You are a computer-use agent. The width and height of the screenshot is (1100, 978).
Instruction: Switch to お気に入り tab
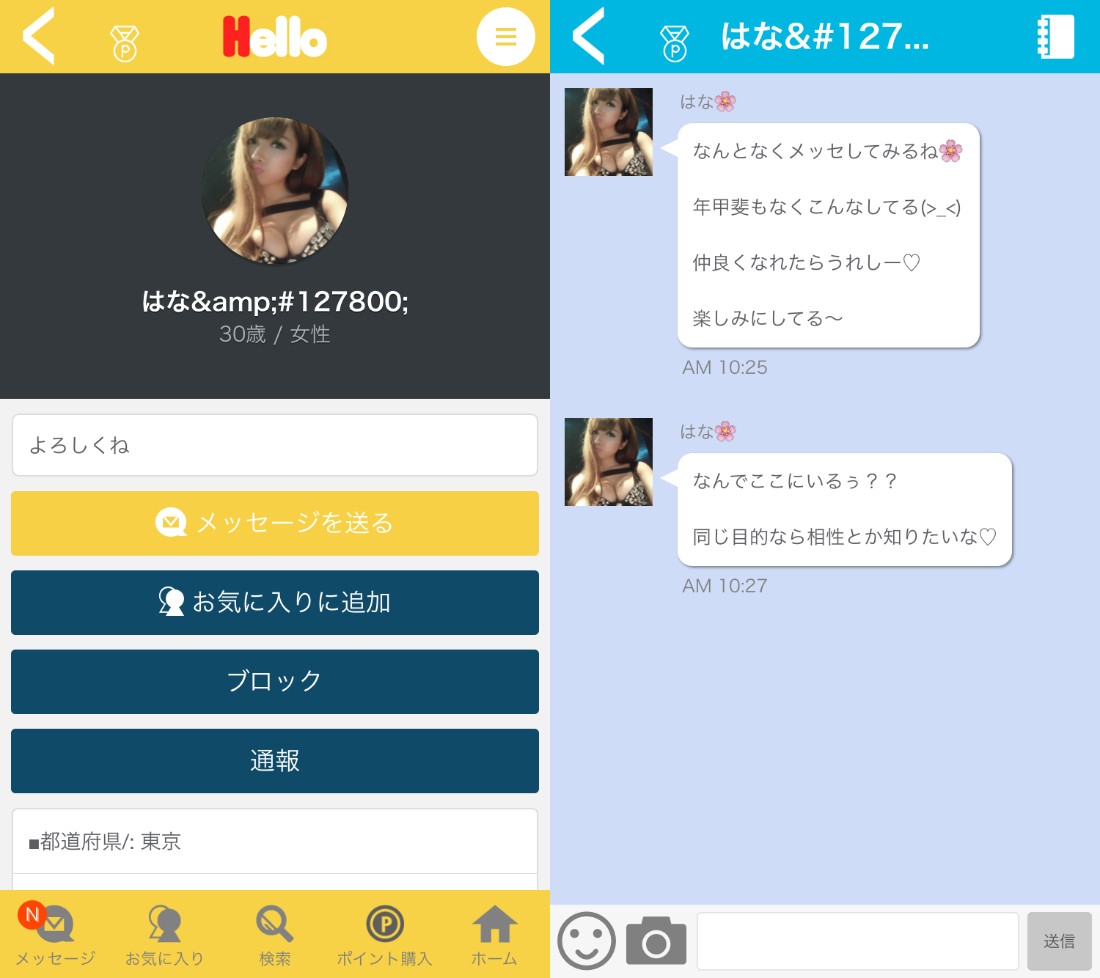pos(165,935)
